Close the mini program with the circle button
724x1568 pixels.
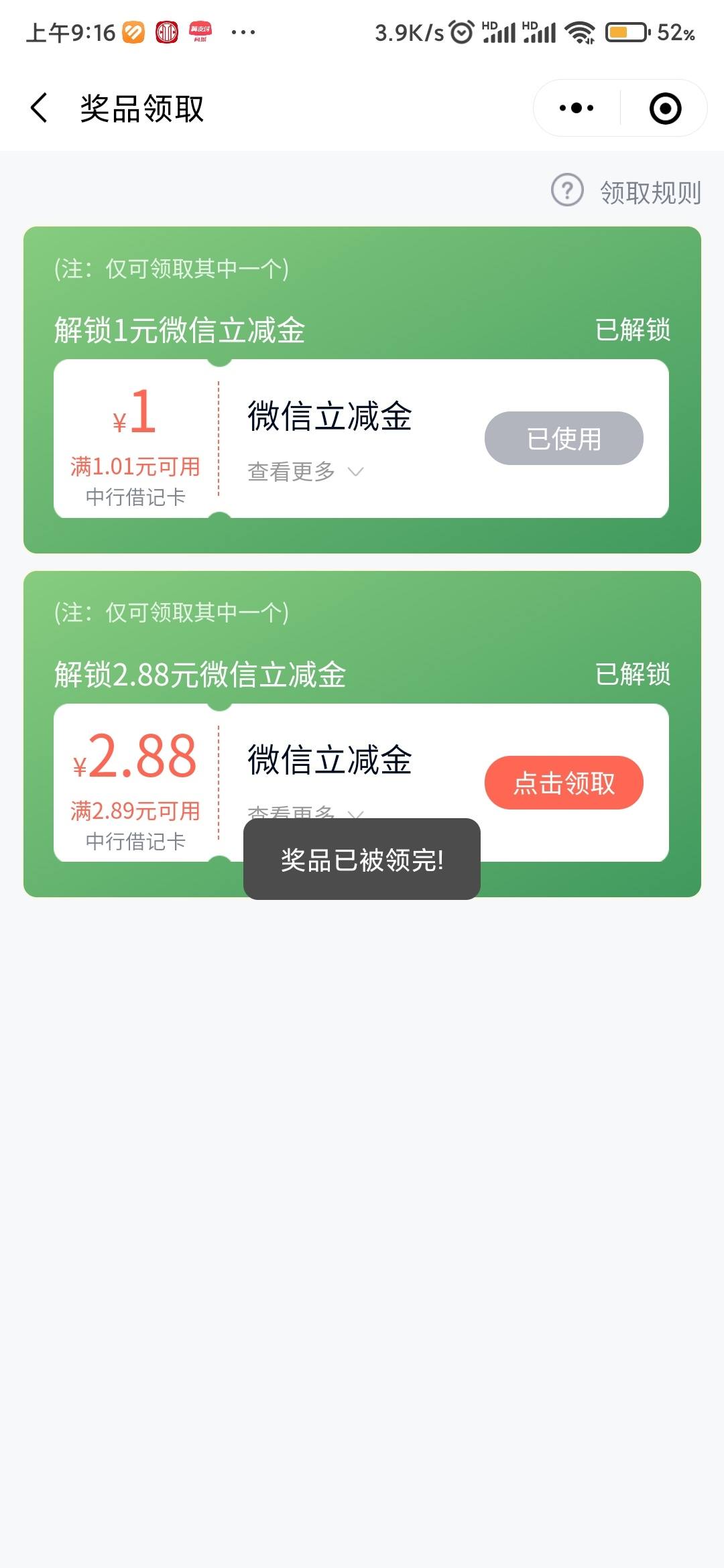665,108
